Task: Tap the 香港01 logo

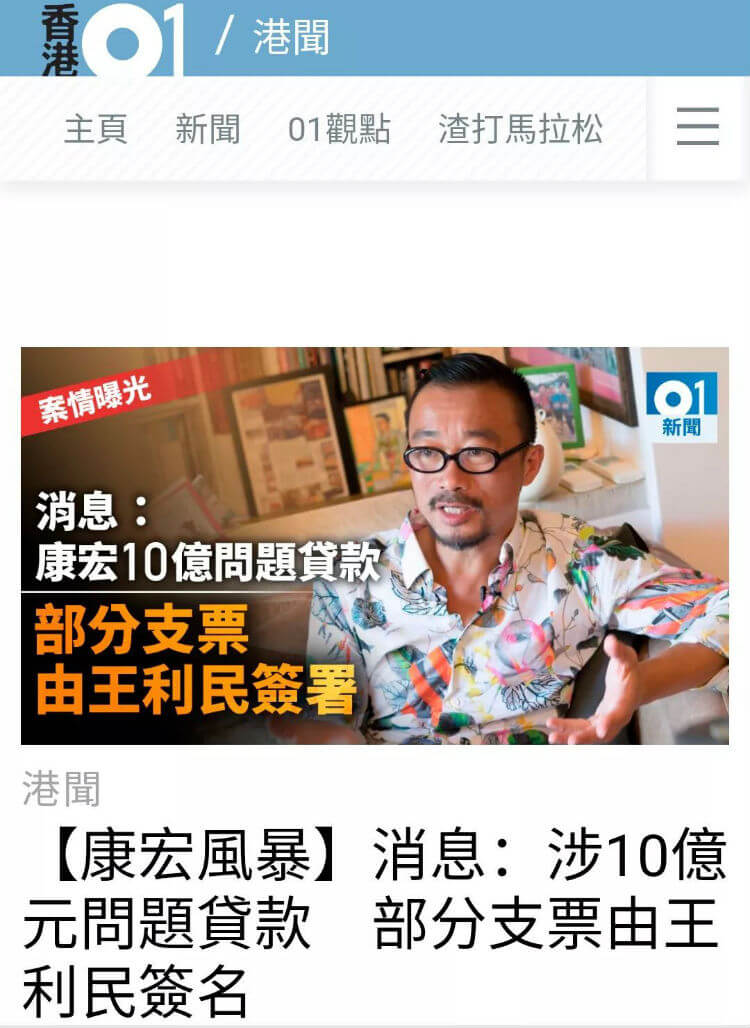Action: (x=112, y=40)
